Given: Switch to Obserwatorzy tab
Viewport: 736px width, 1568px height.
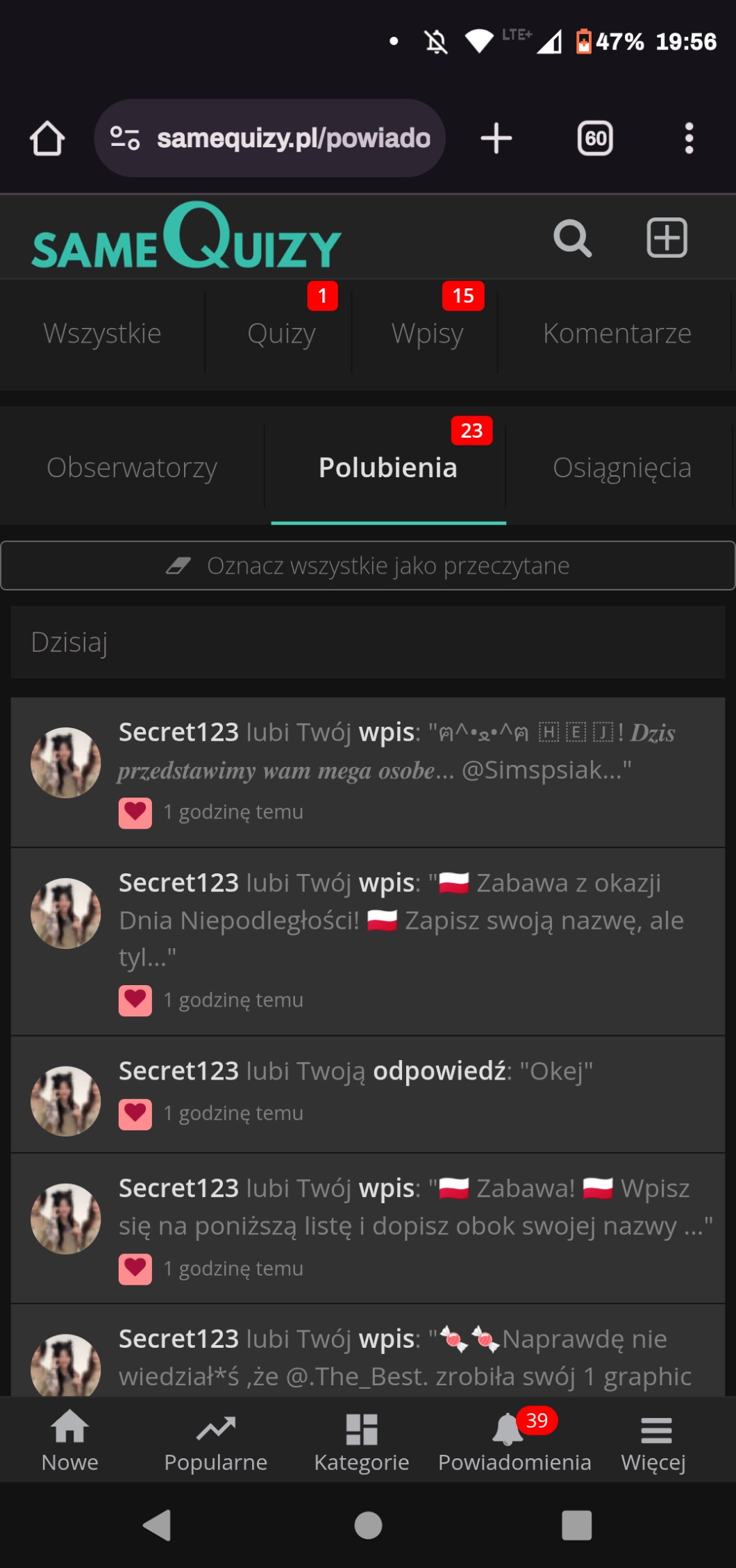Looking at the screenshot, I should (x=132, y=468).
